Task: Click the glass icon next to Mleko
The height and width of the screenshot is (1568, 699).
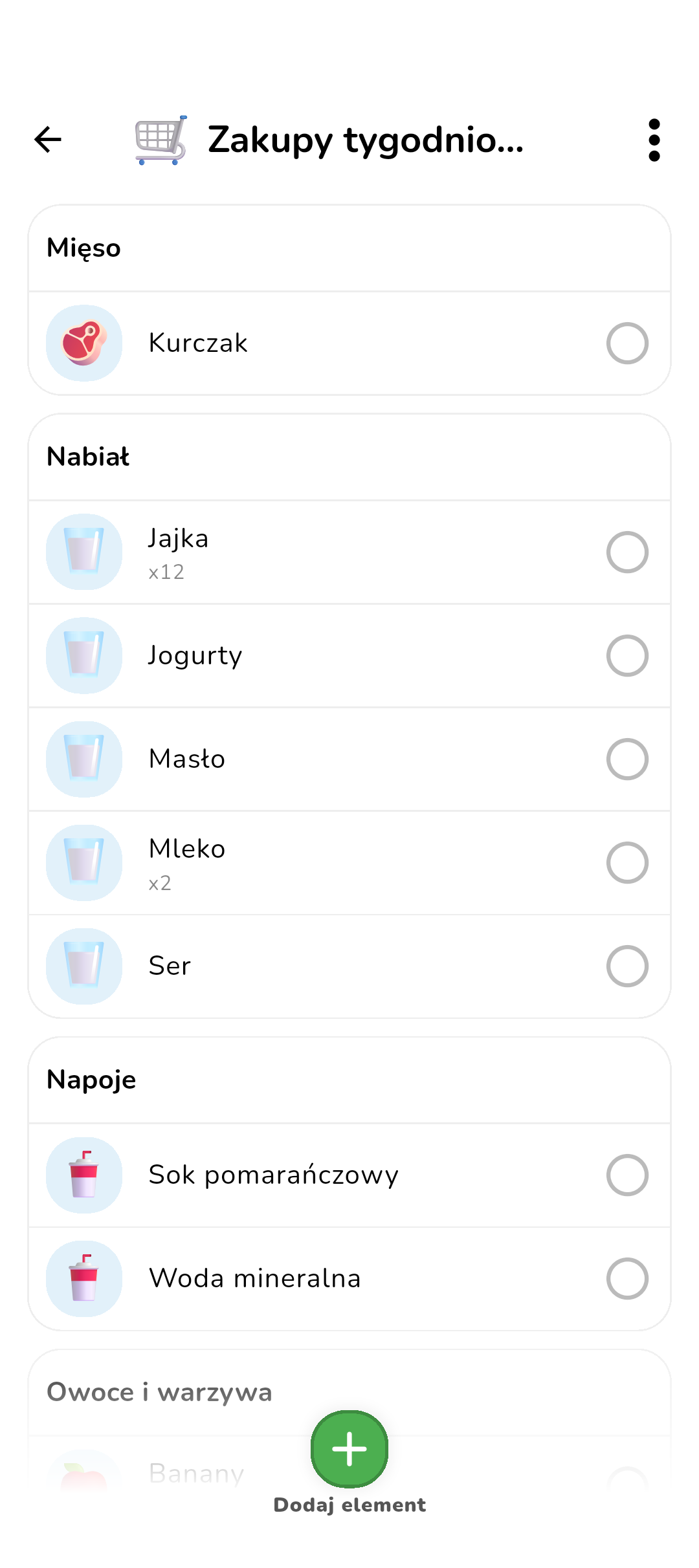Action: click(84, 862)
